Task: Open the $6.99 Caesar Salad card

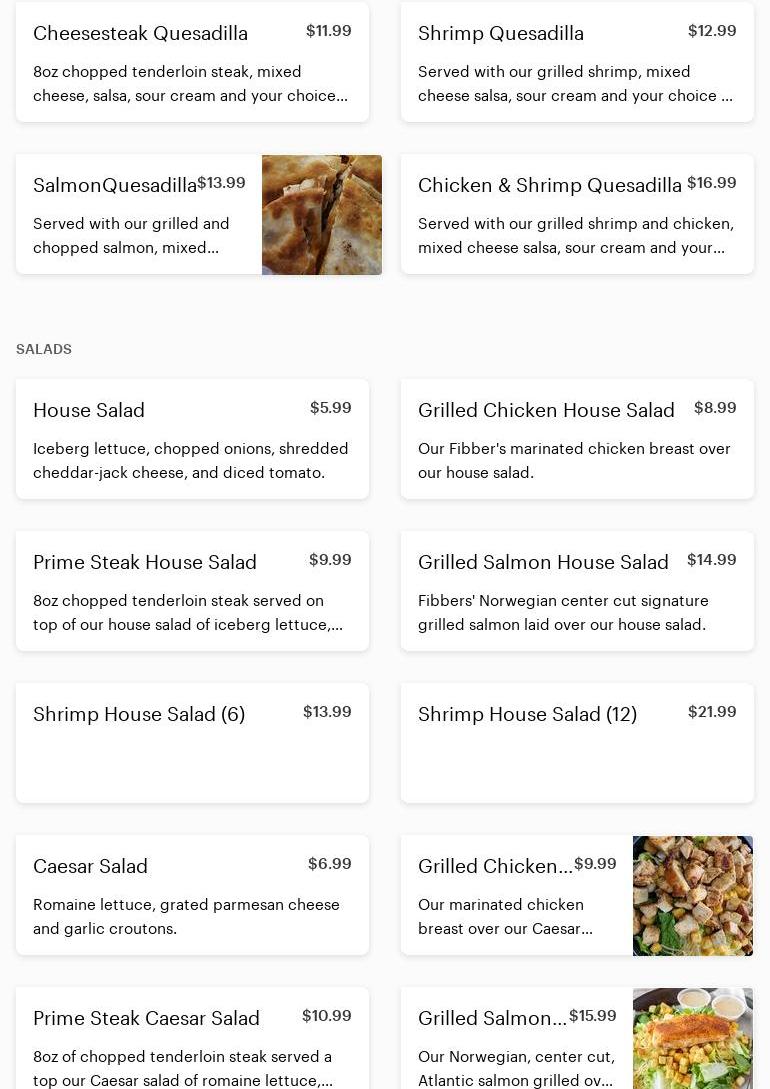Action: point(192,895)
